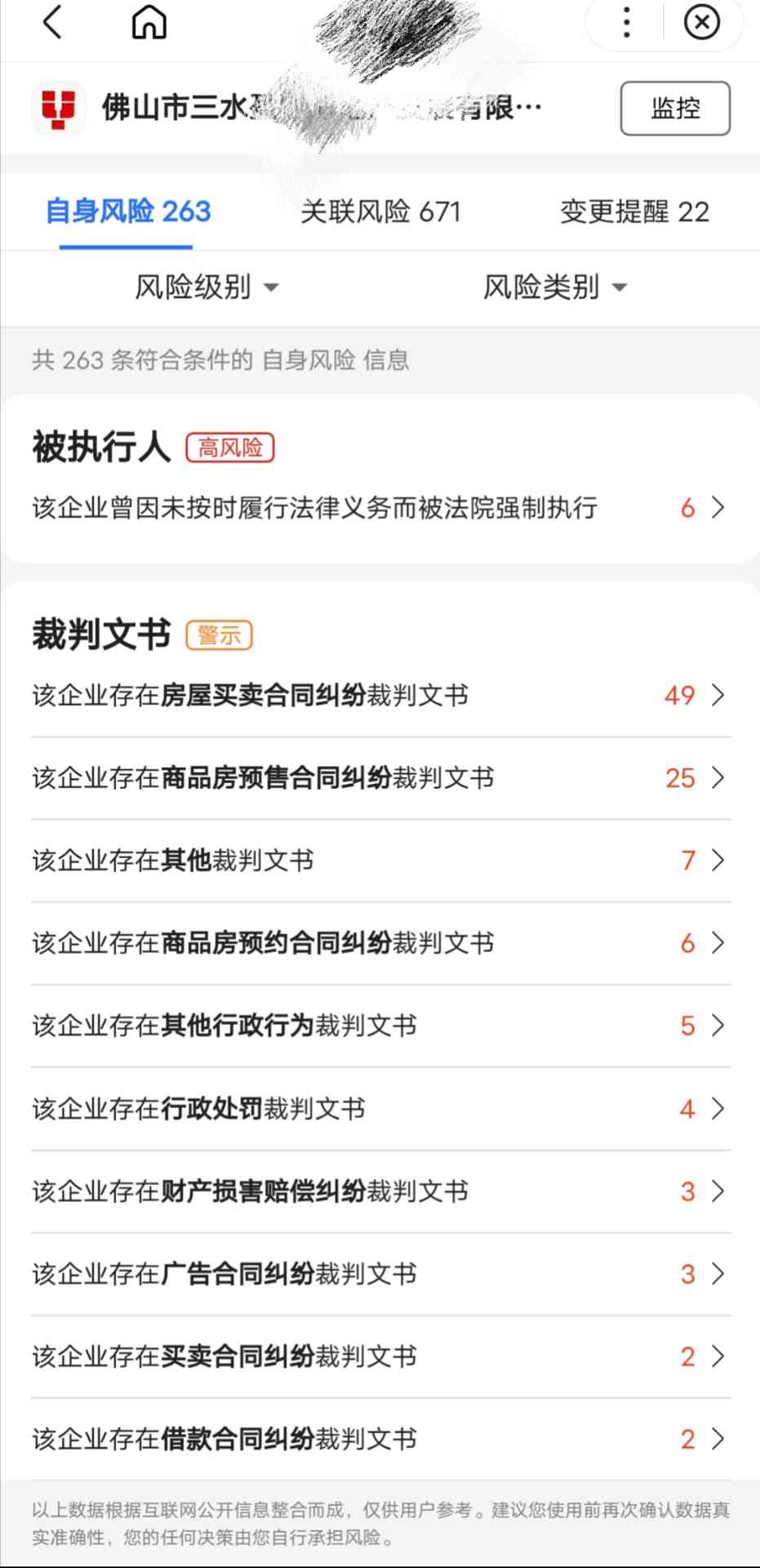This screenshot has width=760, height=1568.
Task: View 行政处罚 judgment documents
Action: 380,1109
